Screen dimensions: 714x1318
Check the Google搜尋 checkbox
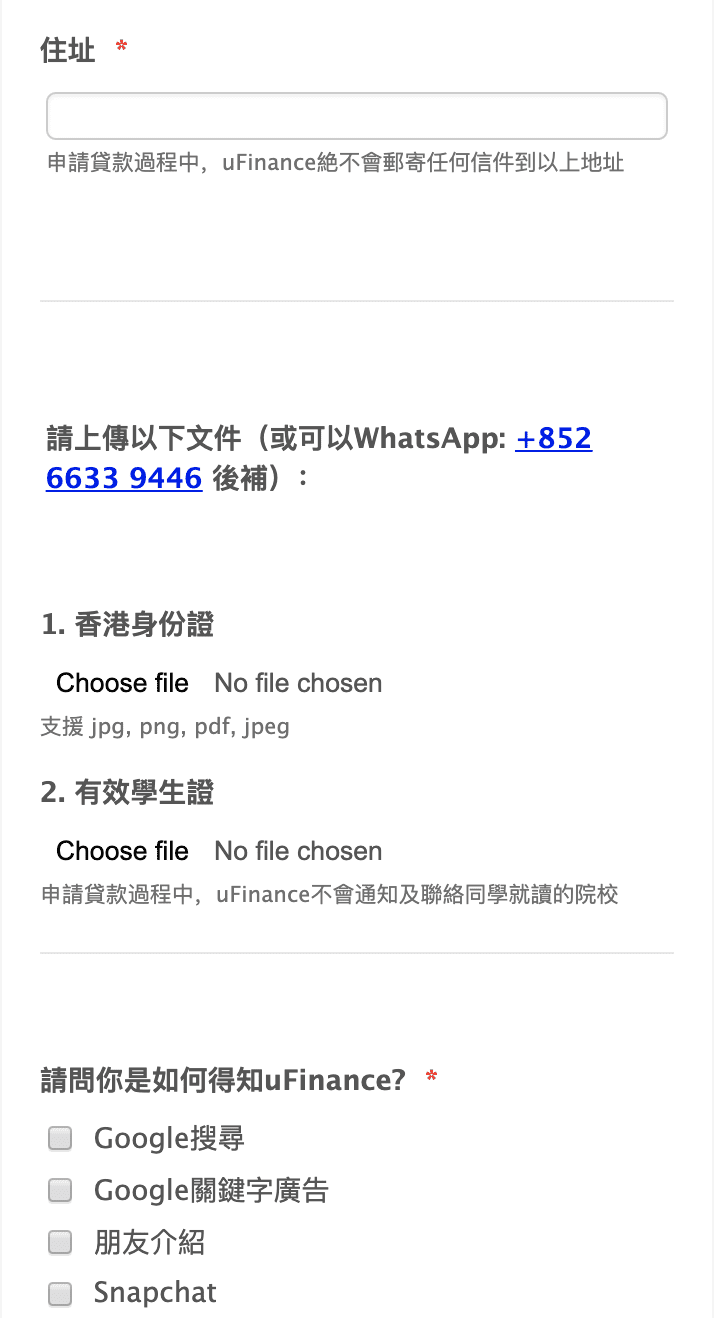61,1138
